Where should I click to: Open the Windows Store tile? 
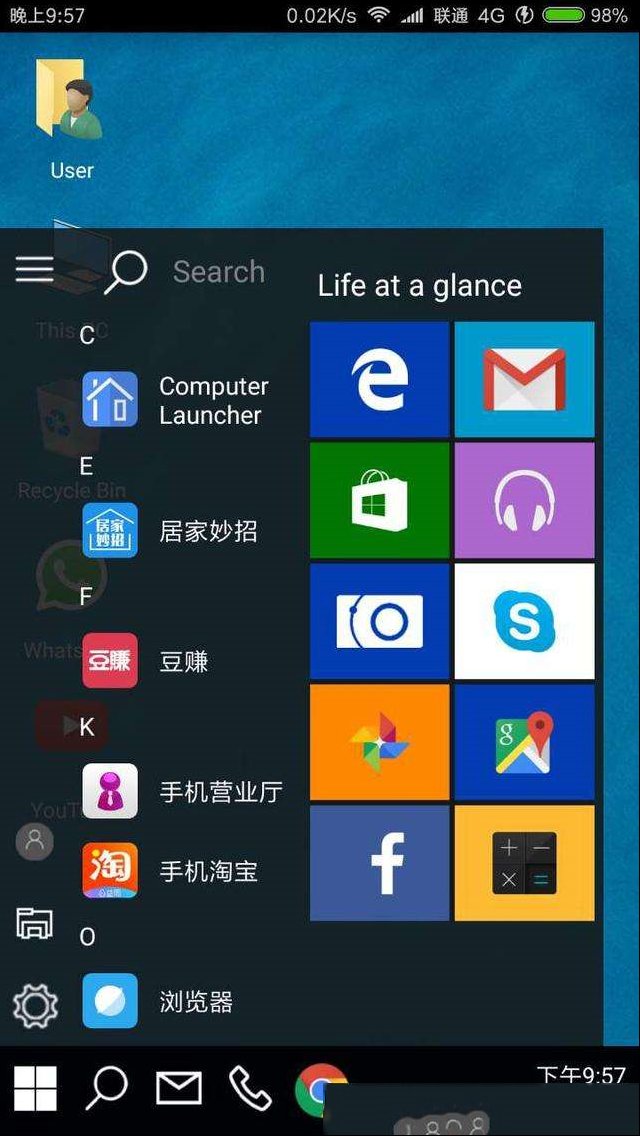[380, 501]
